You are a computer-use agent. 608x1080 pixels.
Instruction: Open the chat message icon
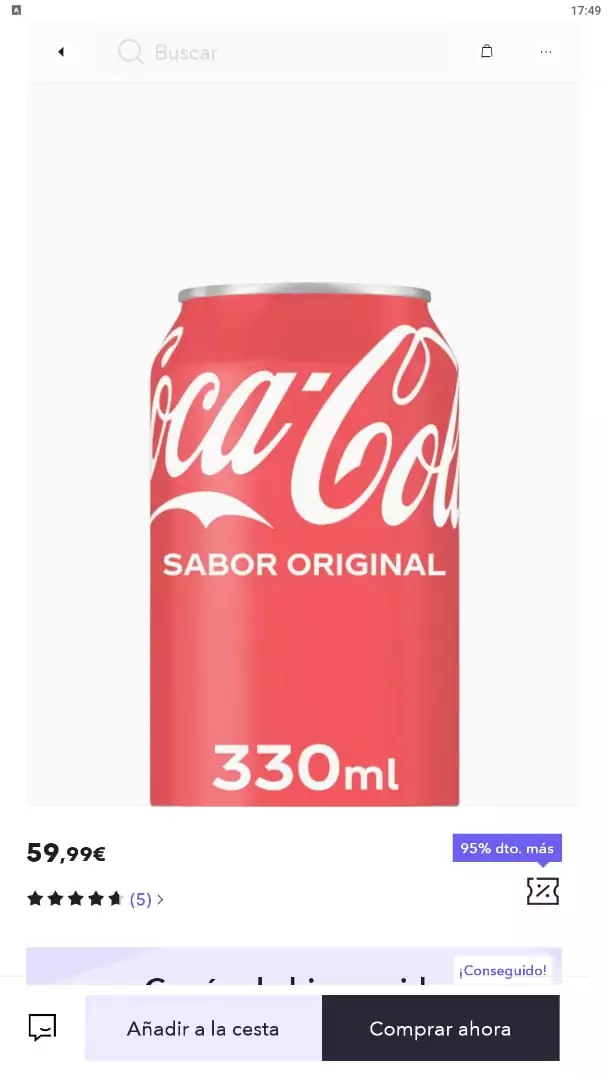point(43,1028)
